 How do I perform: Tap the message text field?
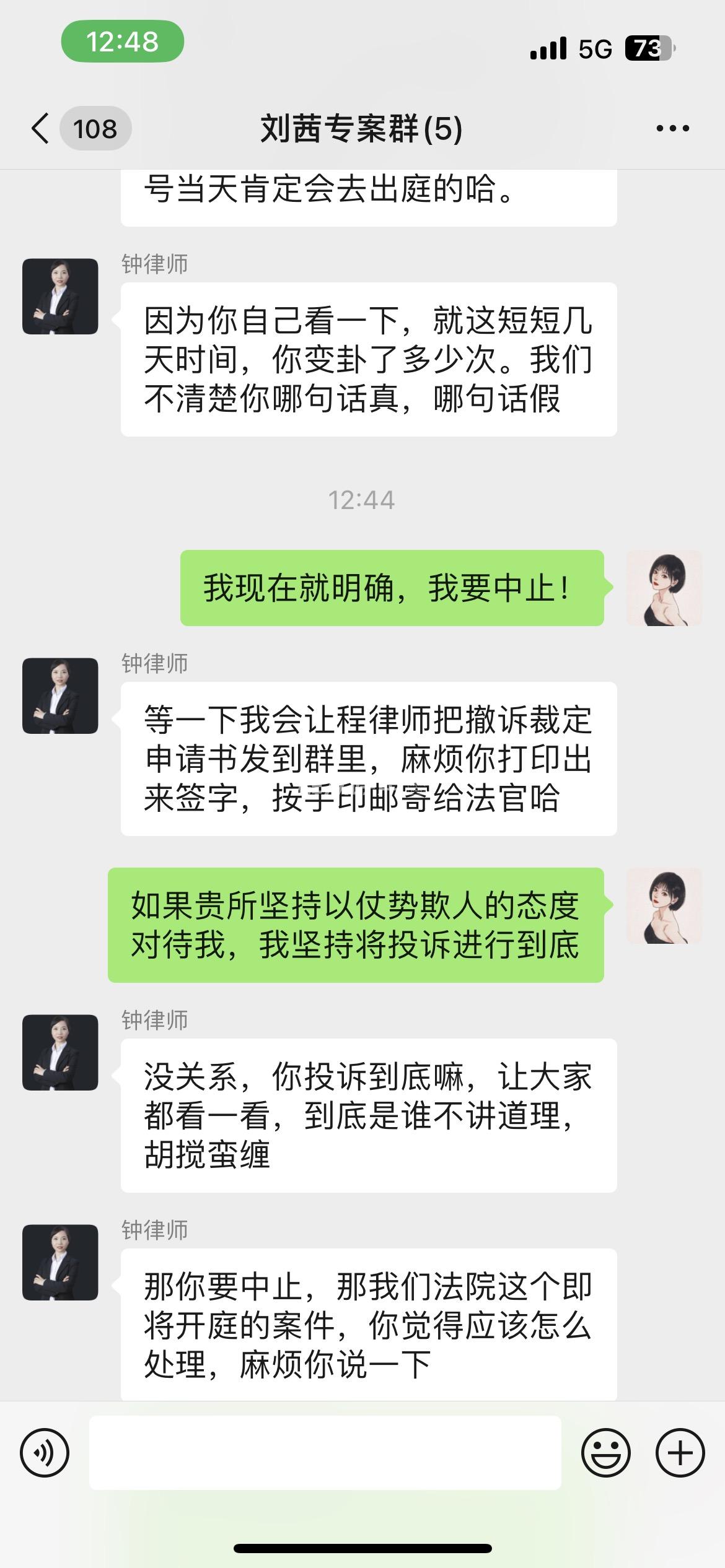click(x=325, y=1452)
